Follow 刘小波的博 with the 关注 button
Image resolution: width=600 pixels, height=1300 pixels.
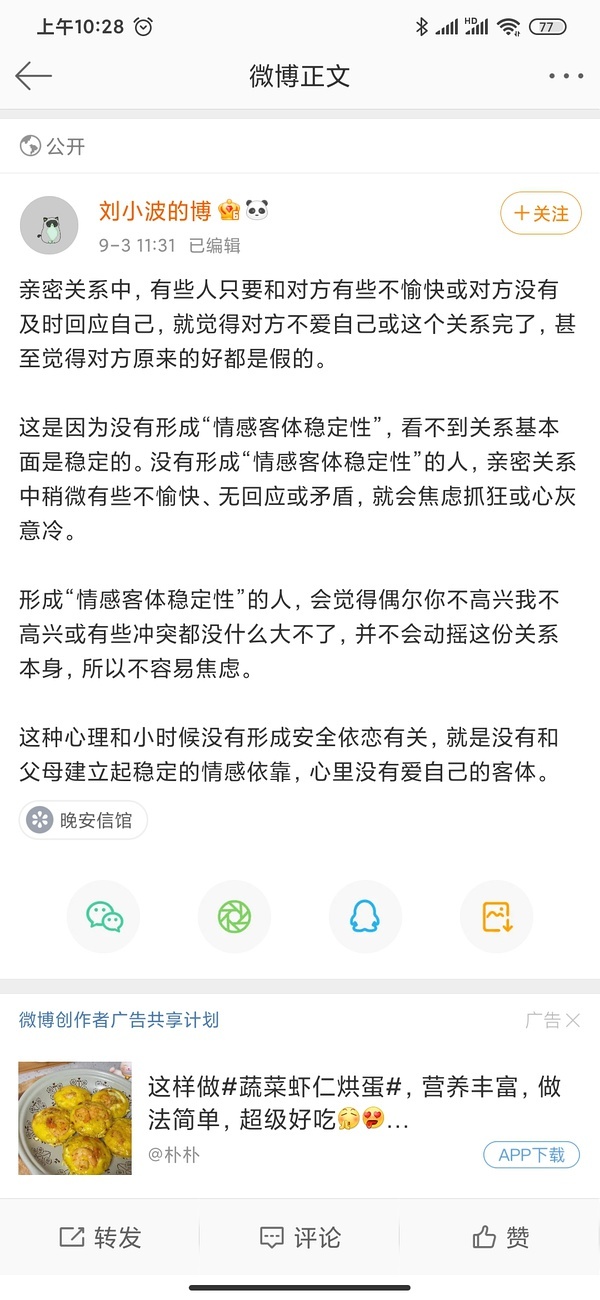pyautogui.click(x=540, y=213)
